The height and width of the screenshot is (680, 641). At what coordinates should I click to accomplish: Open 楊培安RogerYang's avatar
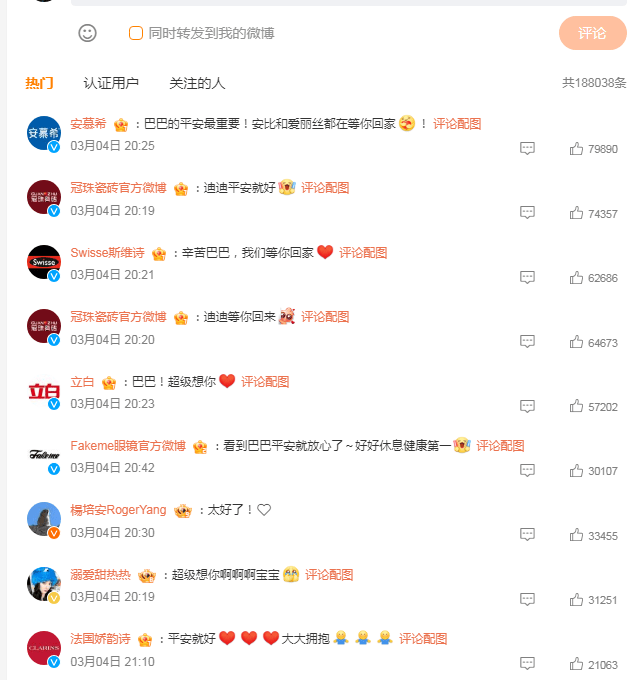point(44,520)
